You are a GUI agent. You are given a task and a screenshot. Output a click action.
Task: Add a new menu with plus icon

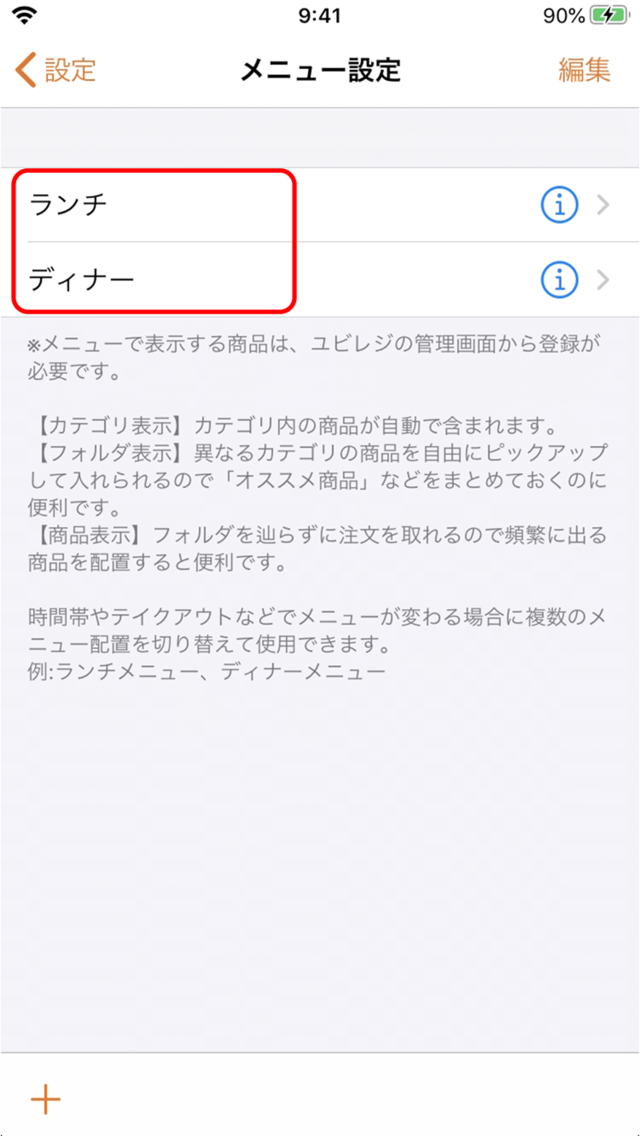(x=46, y=1100)
